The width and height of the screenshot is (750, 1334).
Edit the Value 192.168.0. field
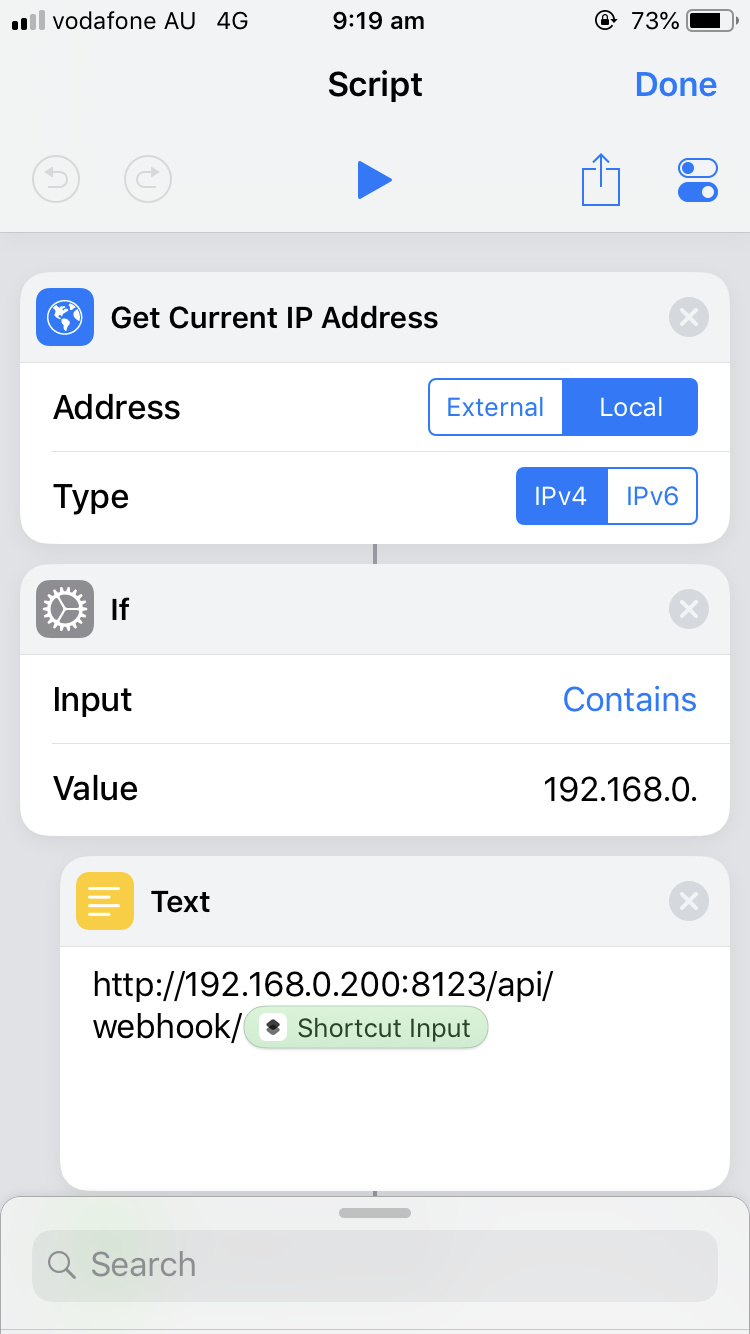point(619,789)
